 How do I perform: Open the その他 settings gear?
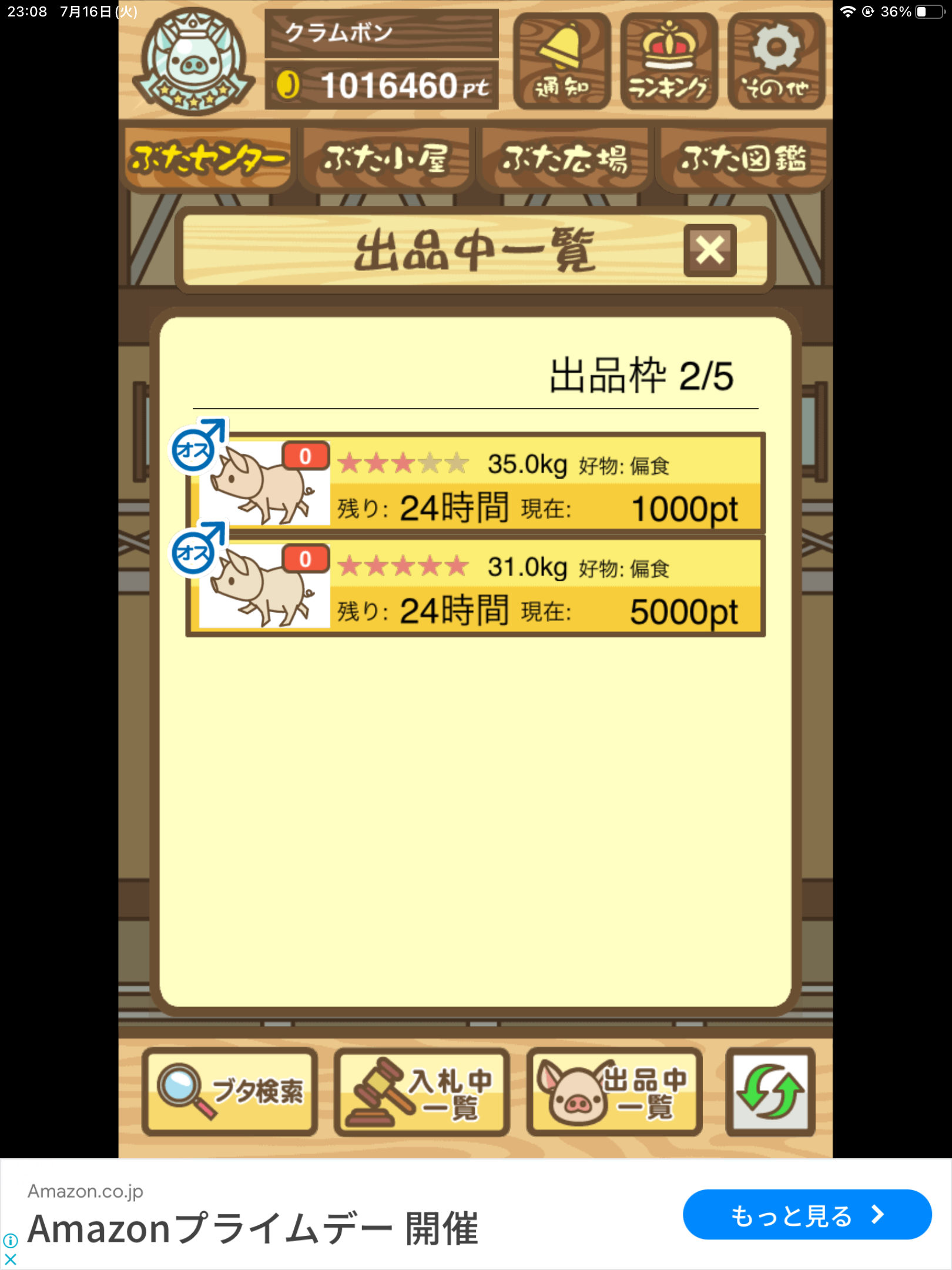776,61
